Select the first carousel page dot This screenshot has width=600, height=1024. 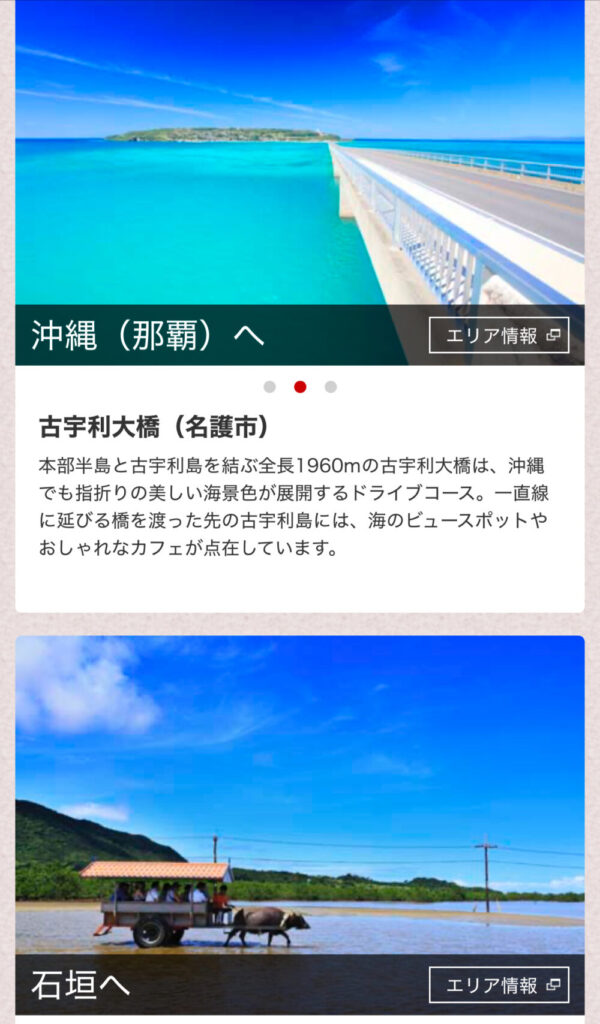tap(270, 387)
